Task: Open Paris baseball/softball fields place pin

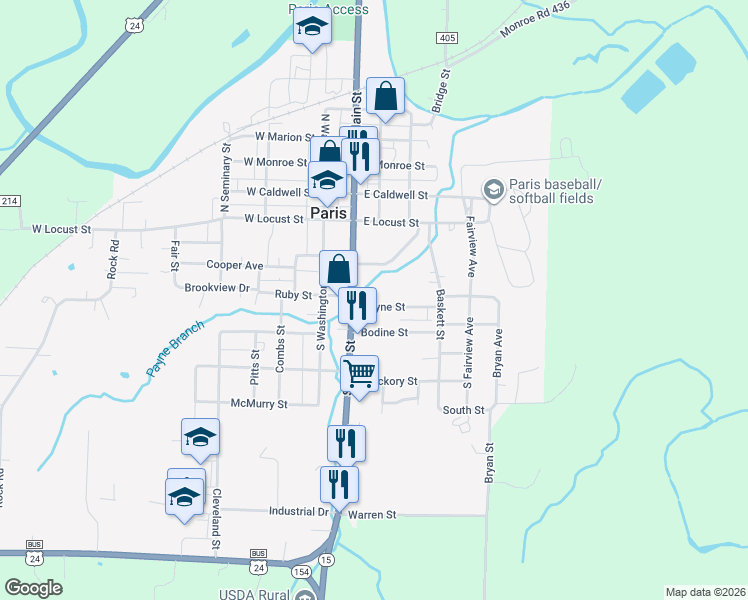Action: [x=492, y=188]
